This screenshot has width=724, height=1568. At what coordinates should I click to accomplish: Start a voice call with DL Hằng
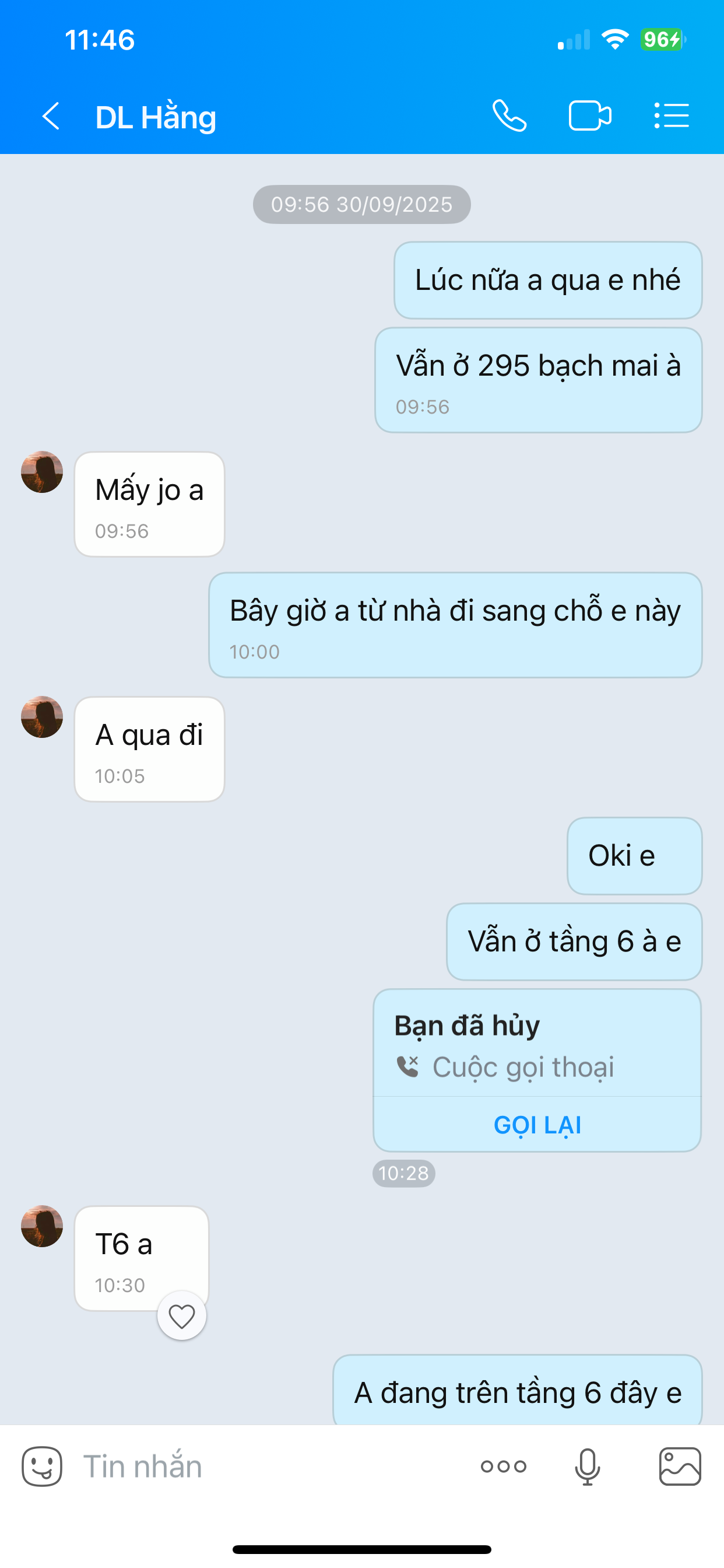[x=509, y=116]
